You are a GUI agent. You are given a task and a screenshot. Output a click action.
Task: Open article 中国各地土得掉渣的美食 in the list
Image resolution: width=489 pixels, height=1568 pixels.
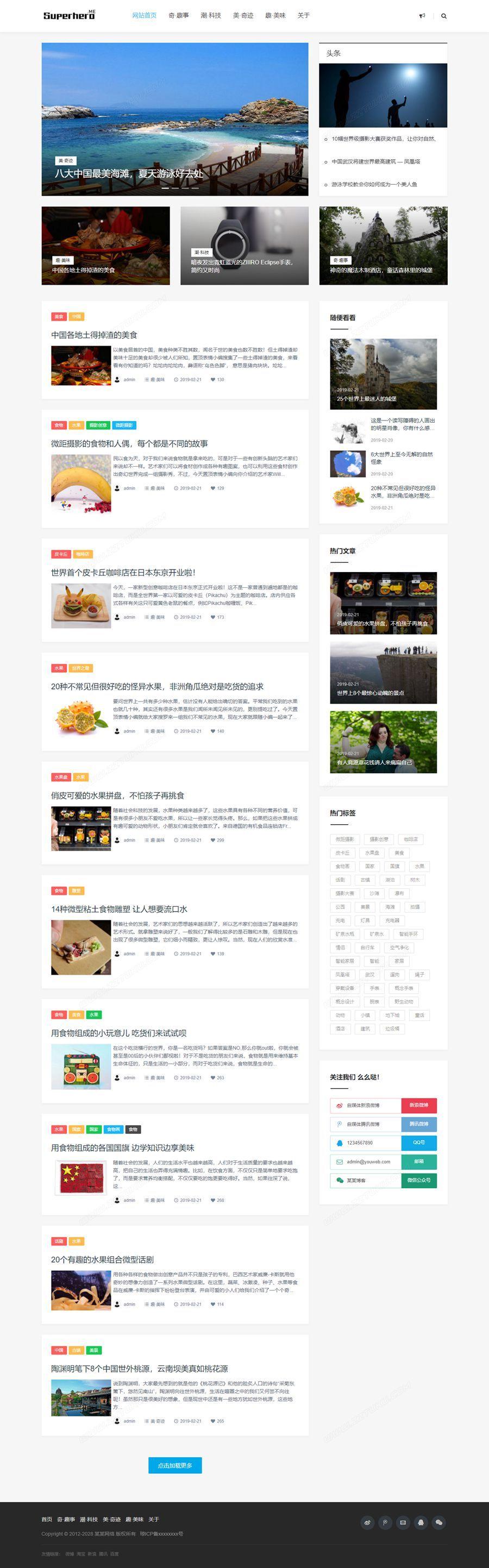tap(95, 335)
